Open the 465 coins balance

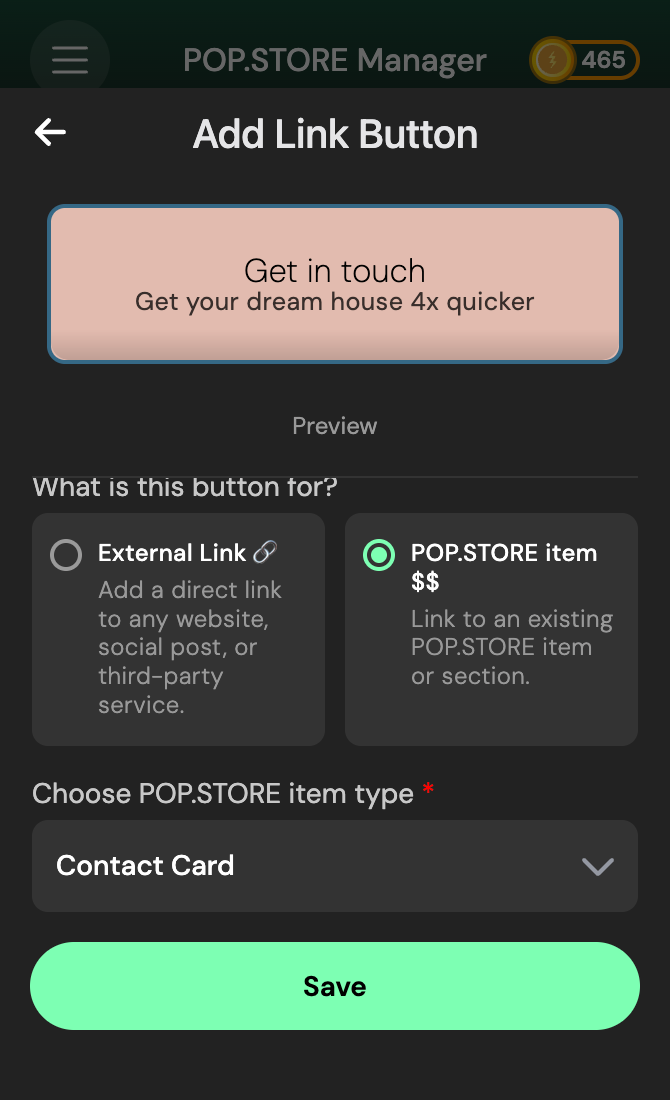(x=584, y=61)
